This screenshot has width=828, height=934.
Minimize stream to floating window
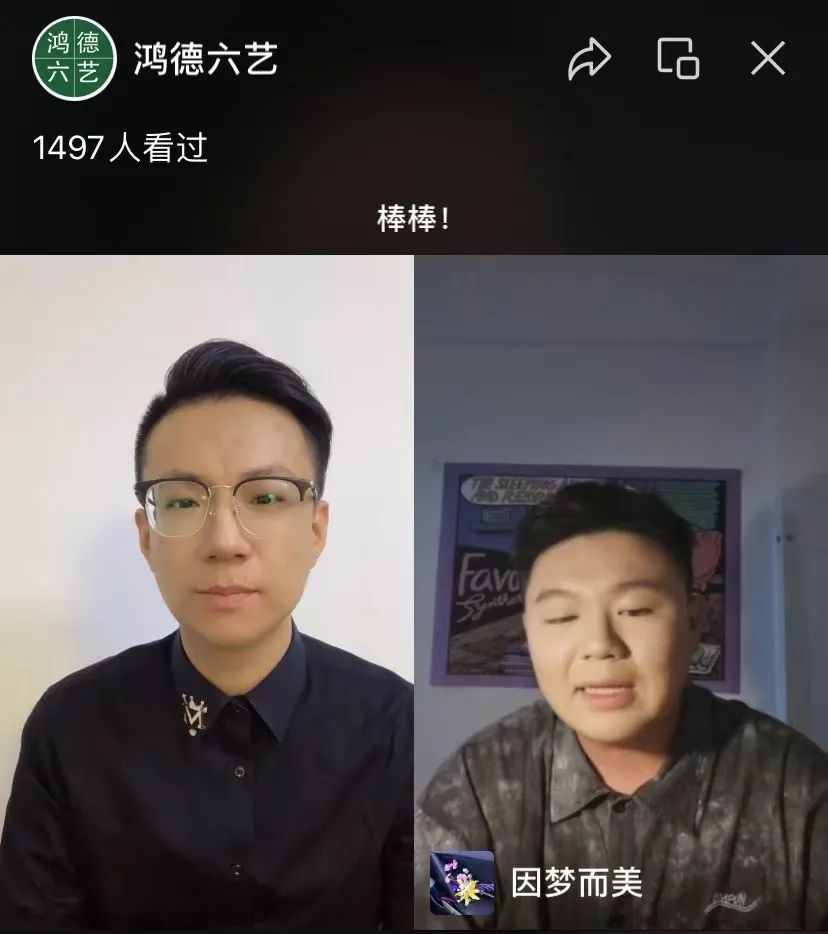tap(678, 58)
